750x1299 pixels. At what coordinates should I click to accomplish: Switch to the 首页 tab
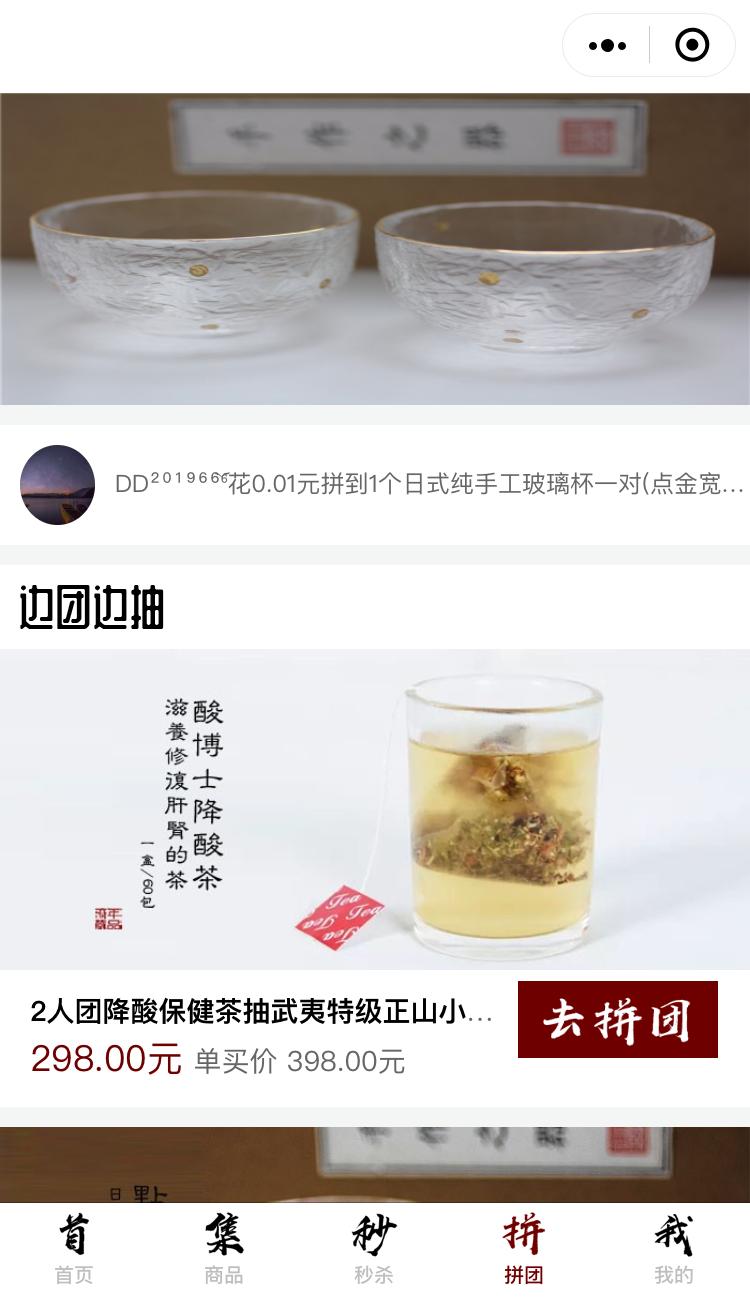(x=74, y=1249)
